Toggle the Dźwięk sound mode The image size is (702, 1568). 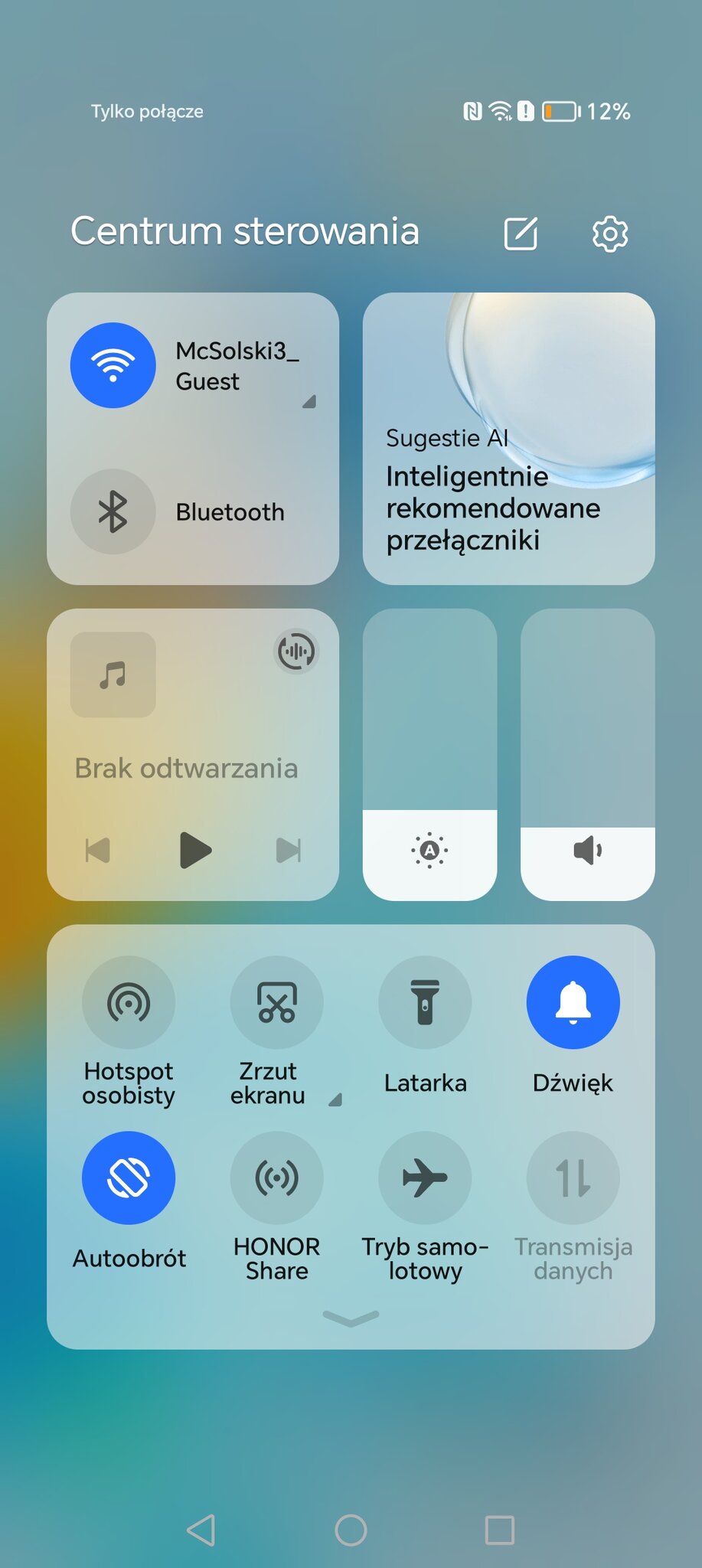coord(573,1002)
